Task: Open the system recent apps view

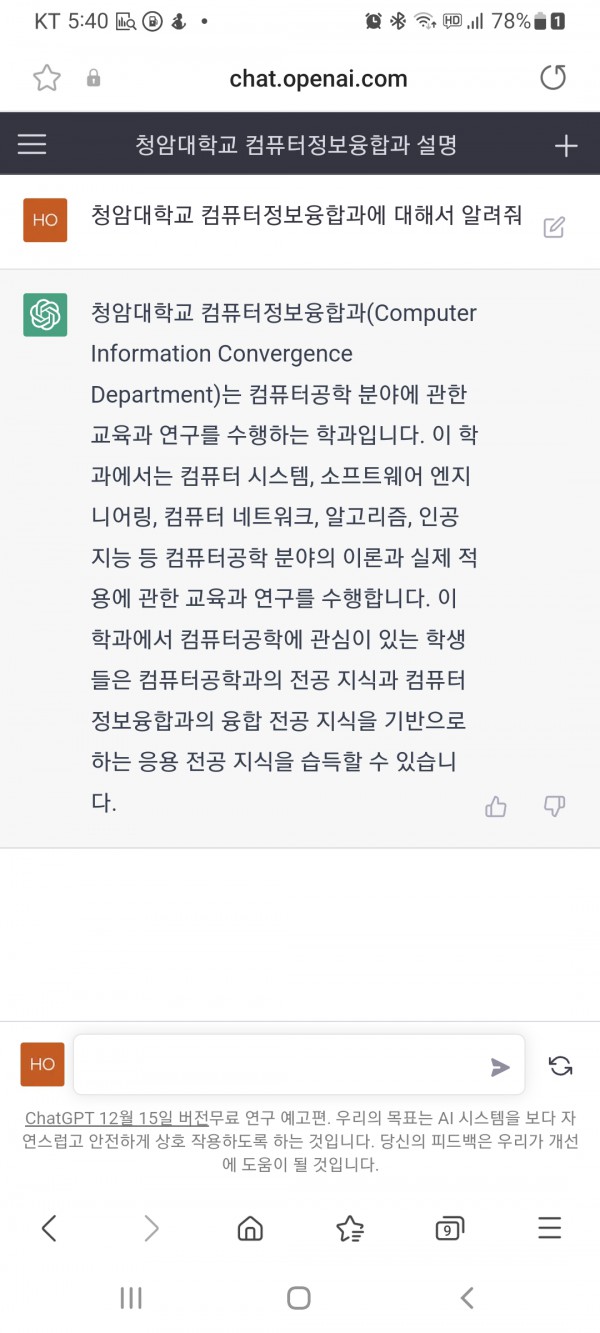Action: (131, 1298)
